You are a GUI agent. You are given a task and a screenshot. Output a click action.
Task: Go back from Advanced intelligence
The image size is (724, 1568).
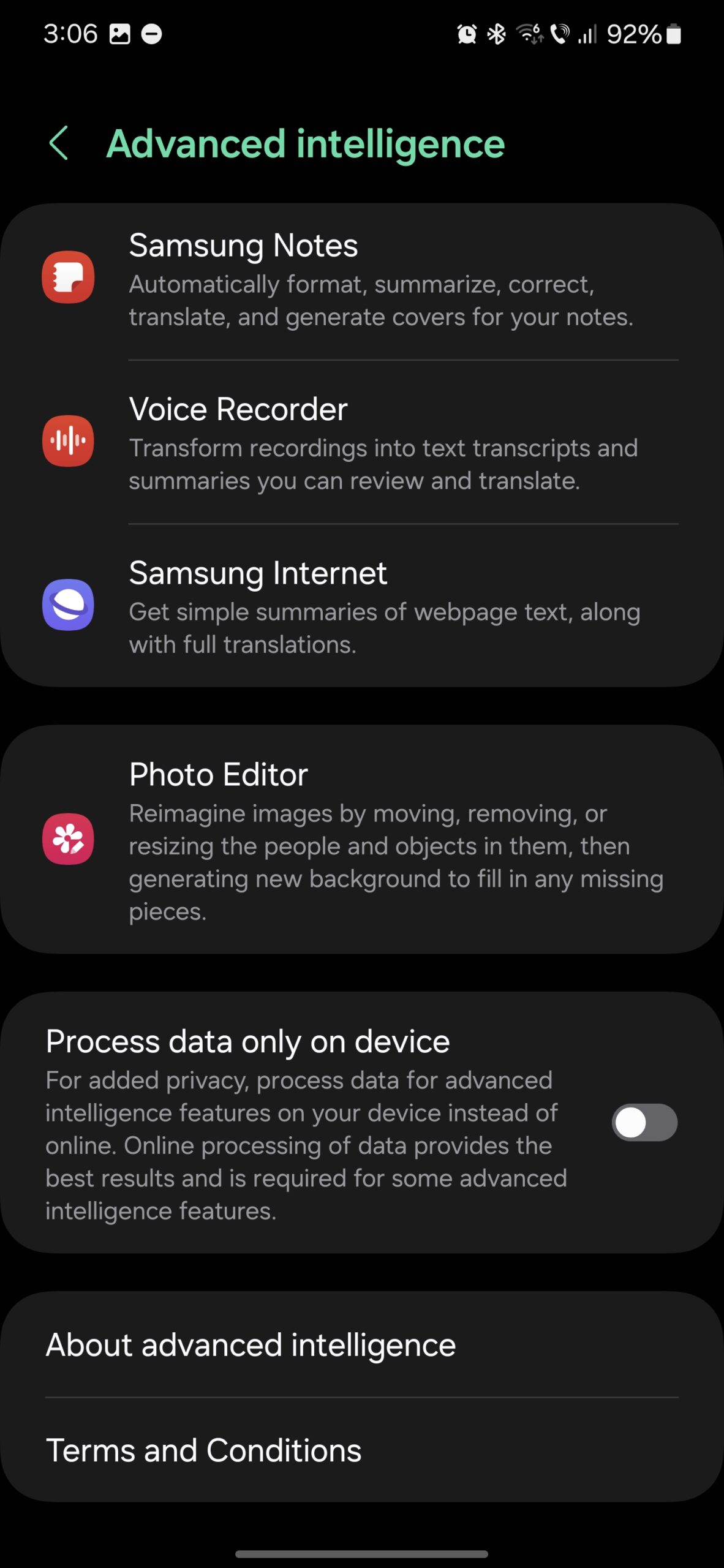(59, 144)
